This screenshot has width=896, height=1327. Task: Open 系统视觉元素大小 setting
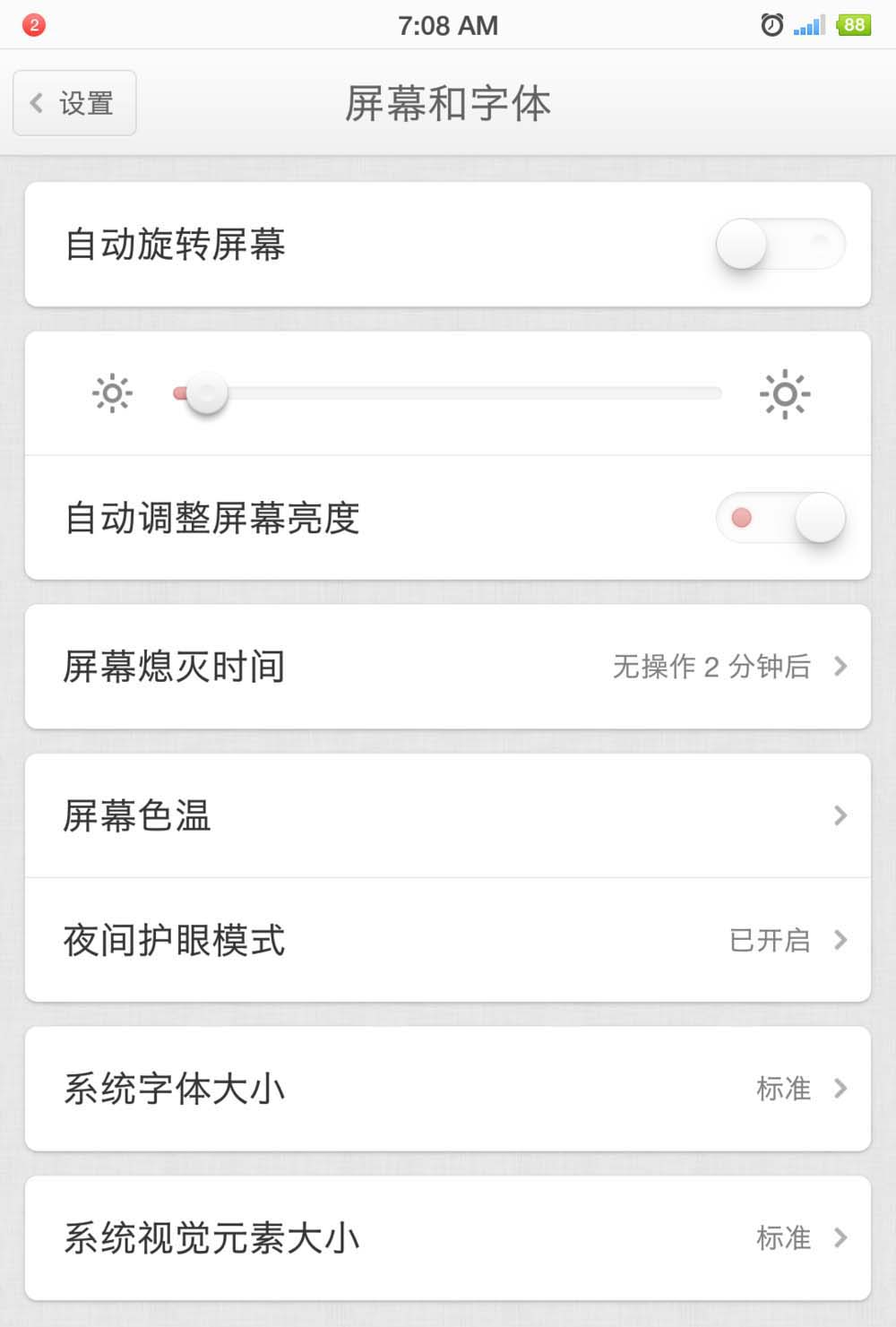click(x=448, y=1237)
